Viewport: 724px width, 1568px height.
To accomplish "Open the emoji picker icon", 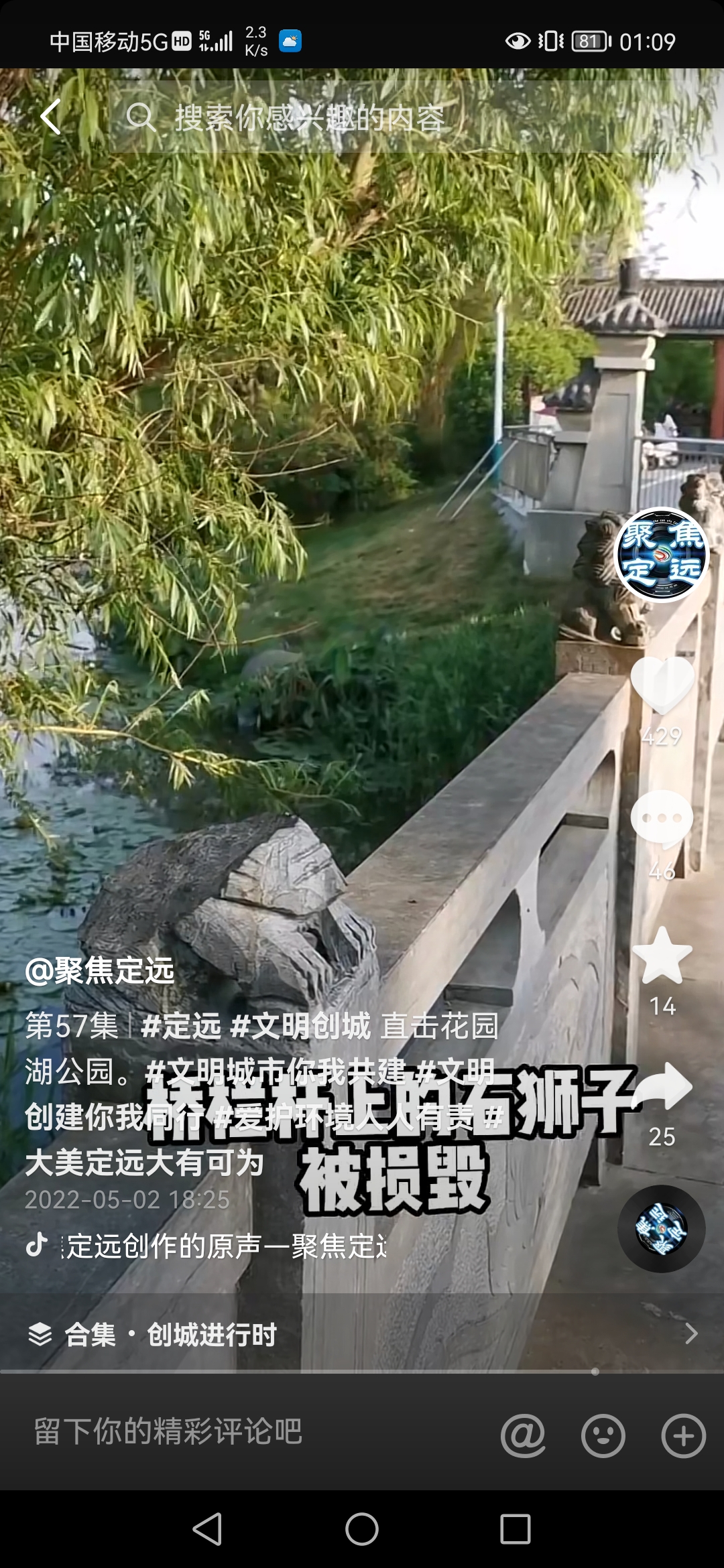I will tap(603, 1435).
